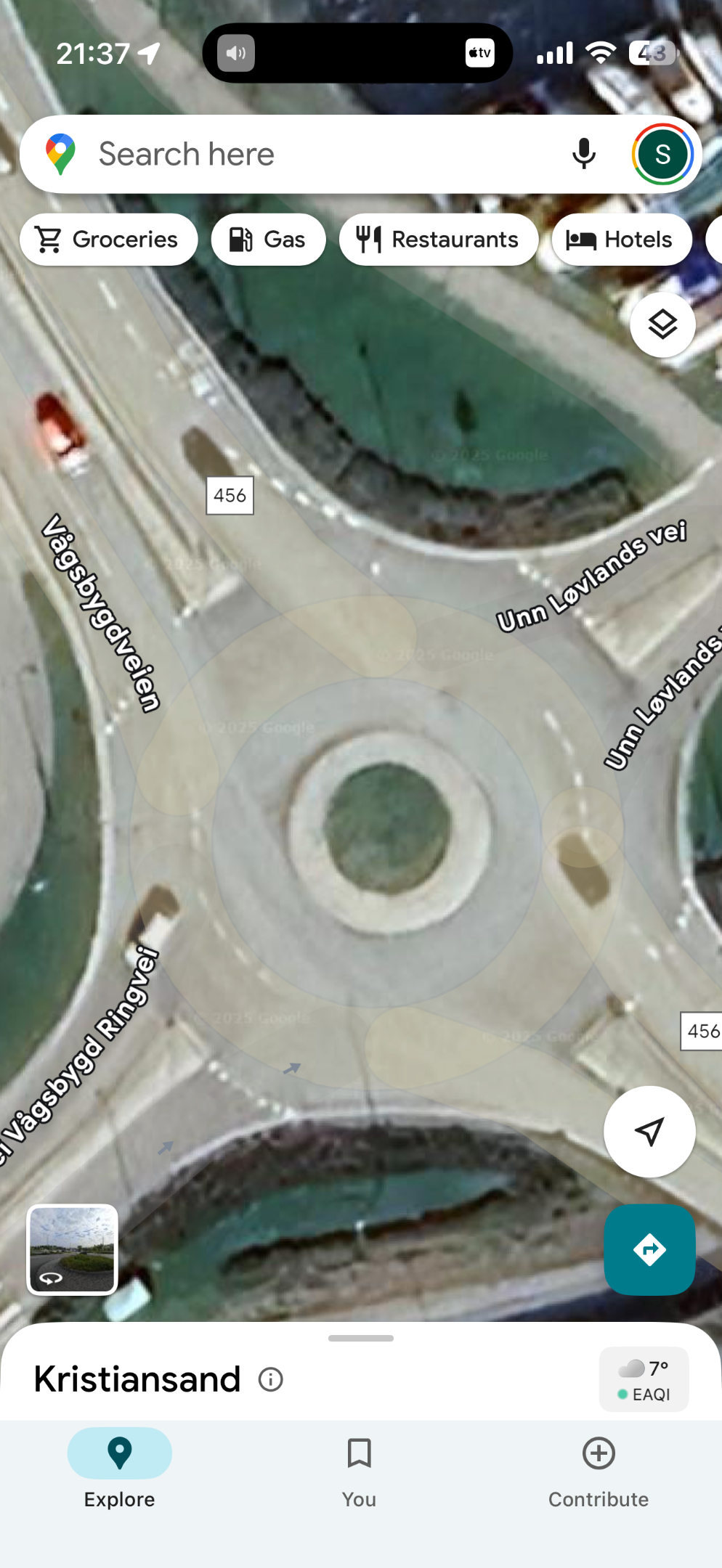Open the map layers selector
722x1568 pixels.
pyautogui.click(x=662, y=324)
